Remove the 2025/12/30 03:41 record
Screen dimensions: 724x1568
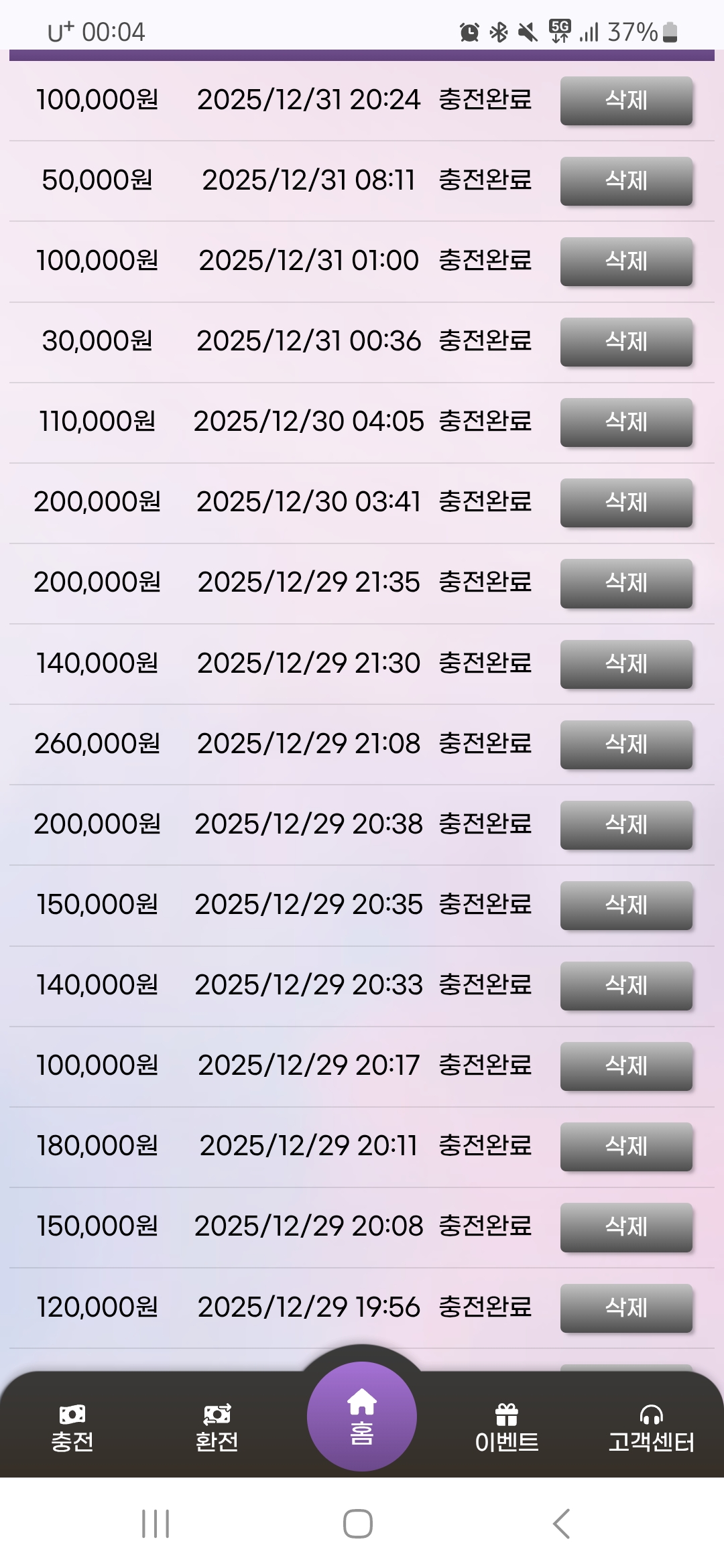click(626, 503)
